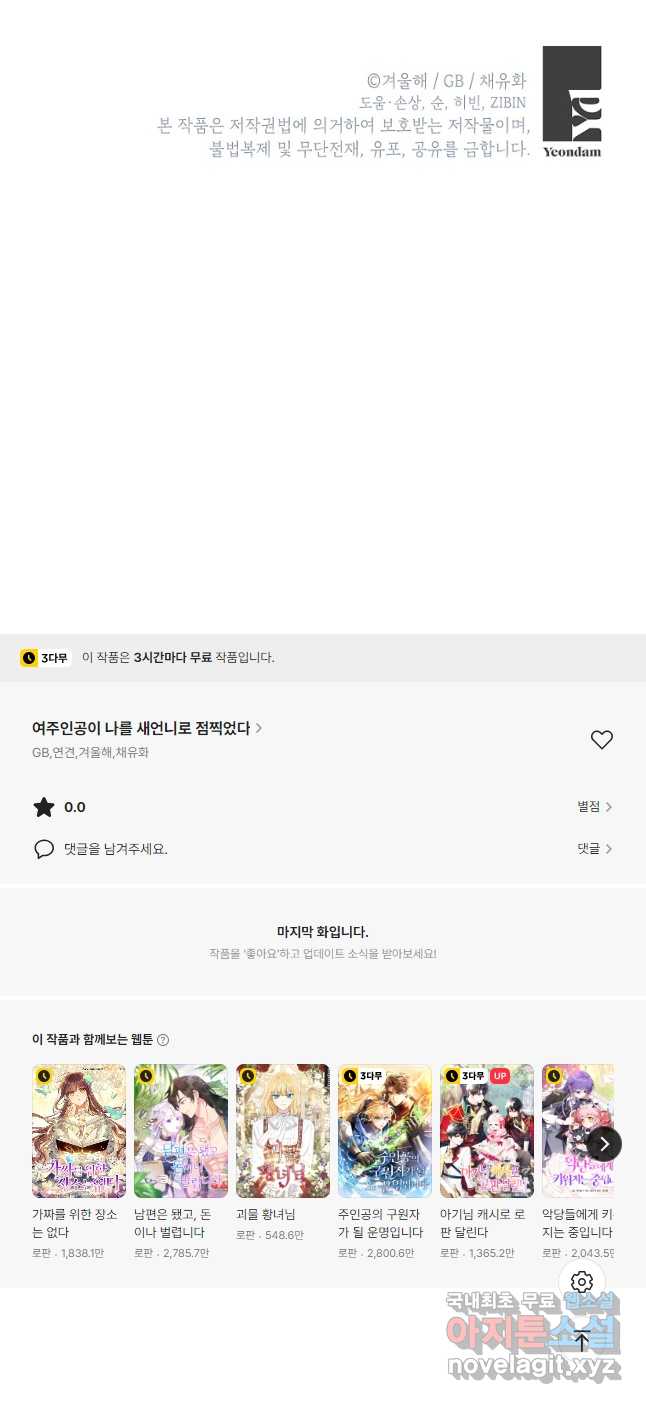The width and height of the screenshot is (646, 1404).
Task: Like this webtoon with the heart icon
Action: 601,740
